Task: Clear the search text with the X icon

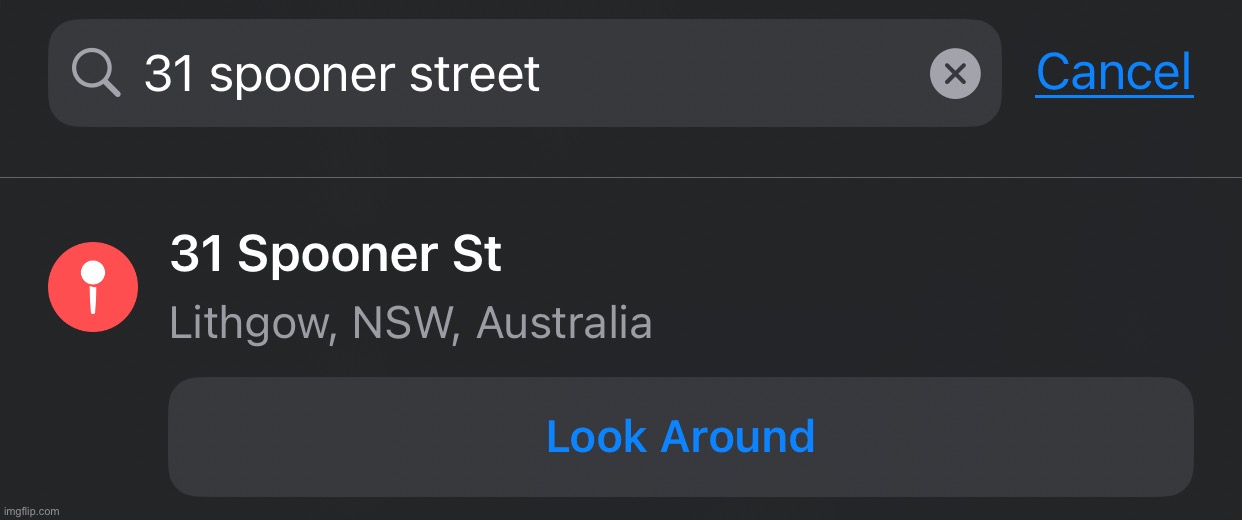Action: click(954, 74)
